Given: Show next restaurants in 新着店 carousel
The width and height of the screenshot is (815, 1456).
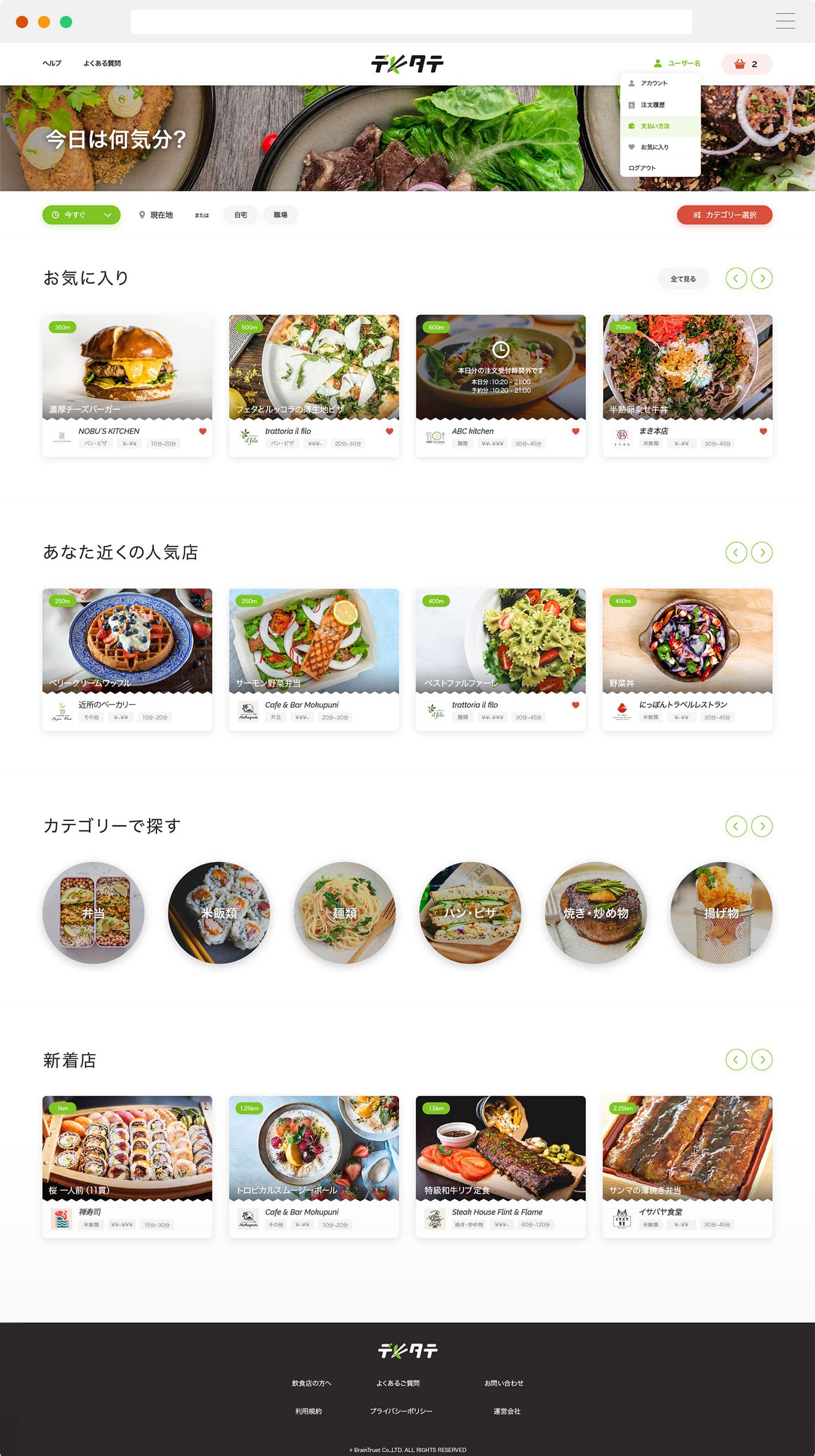Looking at the screenshot, I should [762, 1059].
